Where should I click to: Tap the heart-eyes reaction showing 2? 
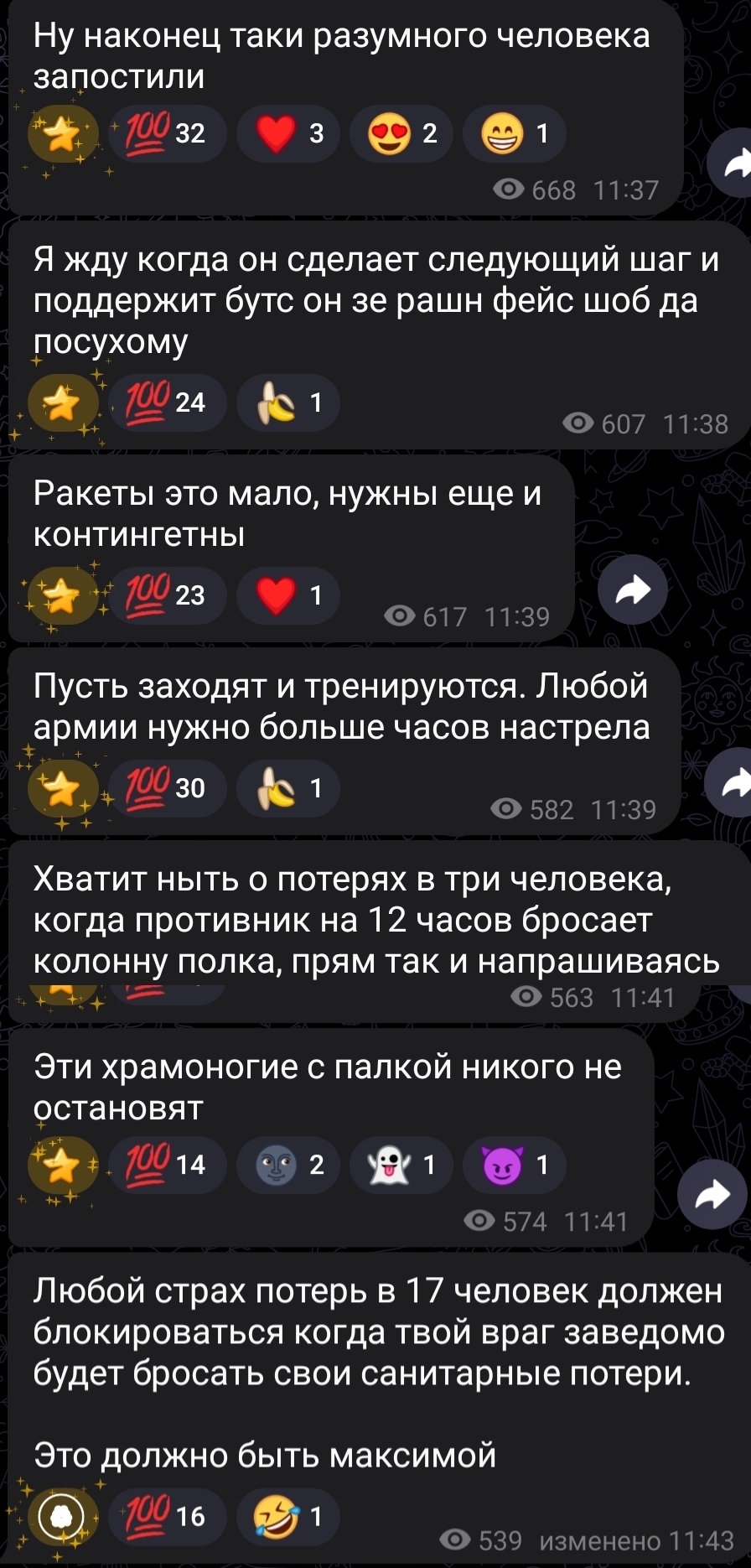tap(401, 133)
